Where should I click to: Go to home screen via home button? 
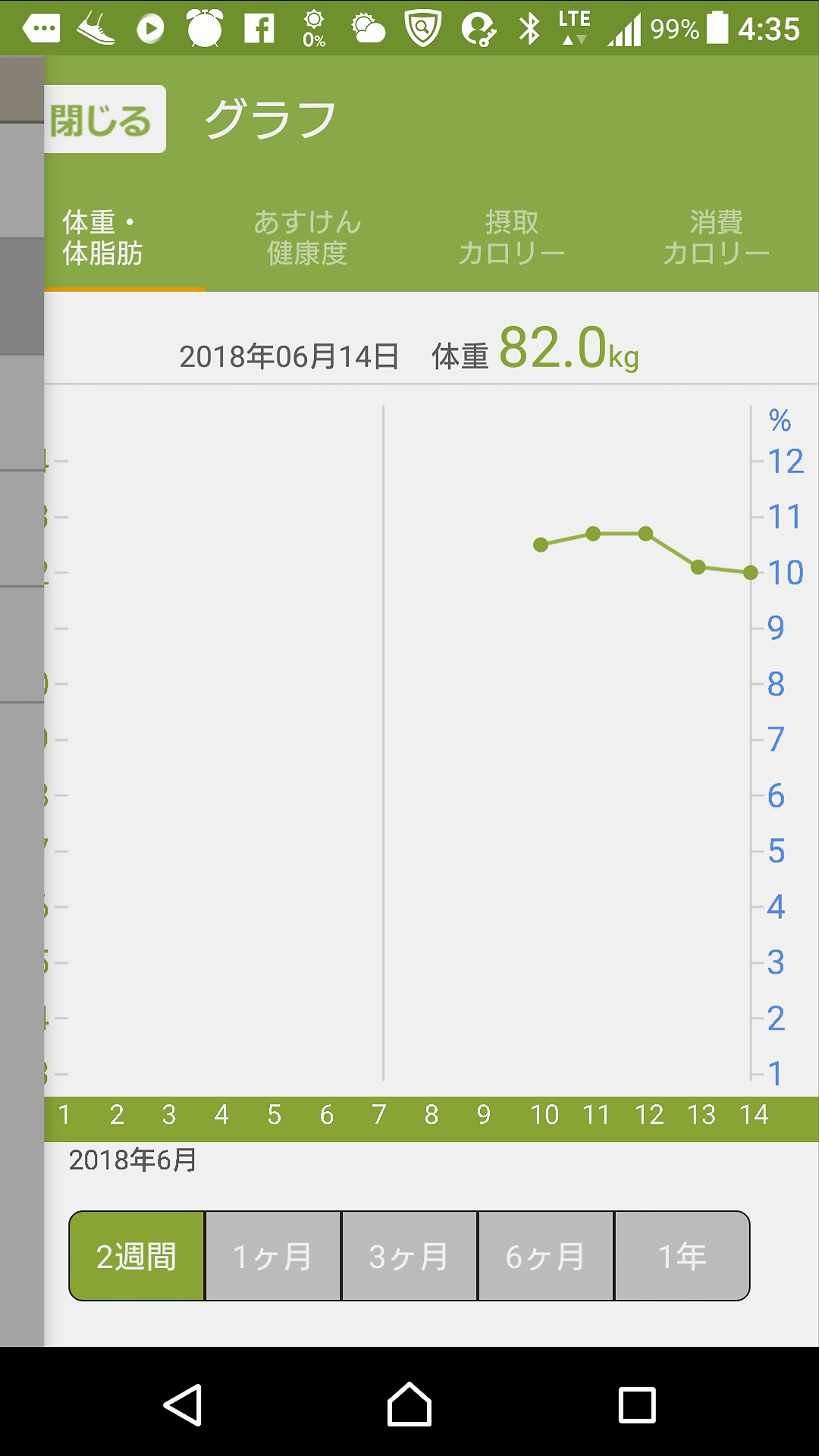tap(409, 1404)
